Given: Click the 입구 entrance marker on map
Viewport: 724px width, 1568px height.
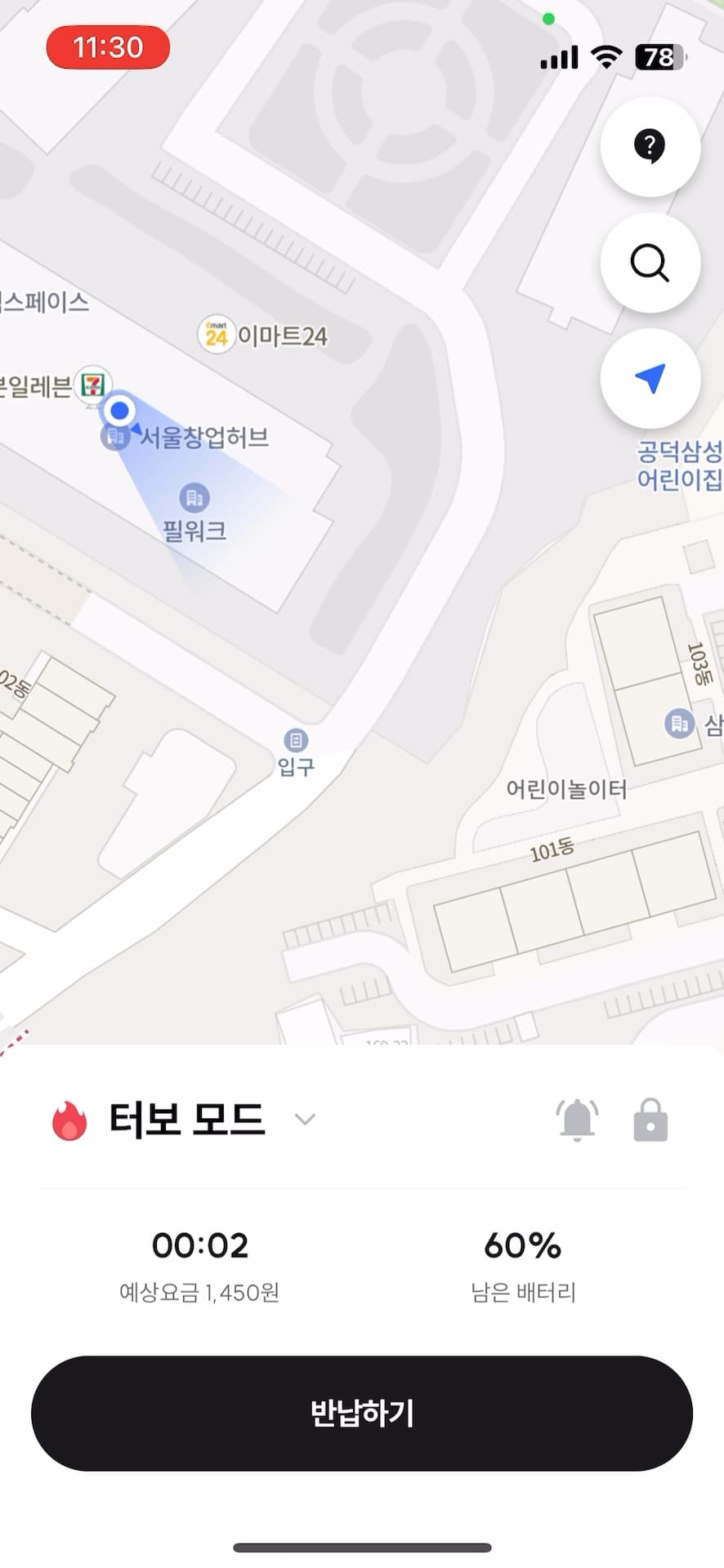Looking at the screenshot, I should coord(294,742).
